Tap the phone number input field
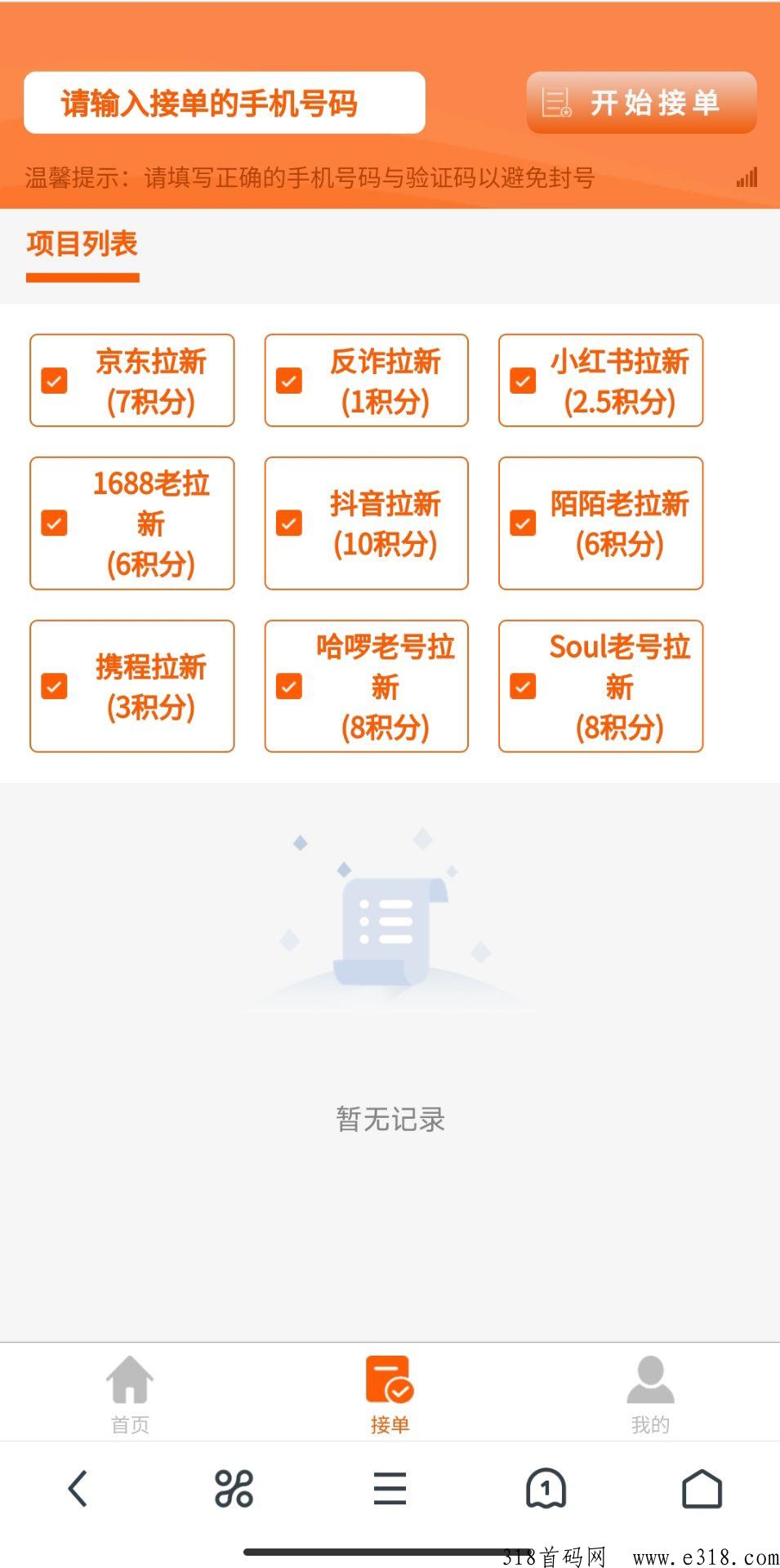 224,103
